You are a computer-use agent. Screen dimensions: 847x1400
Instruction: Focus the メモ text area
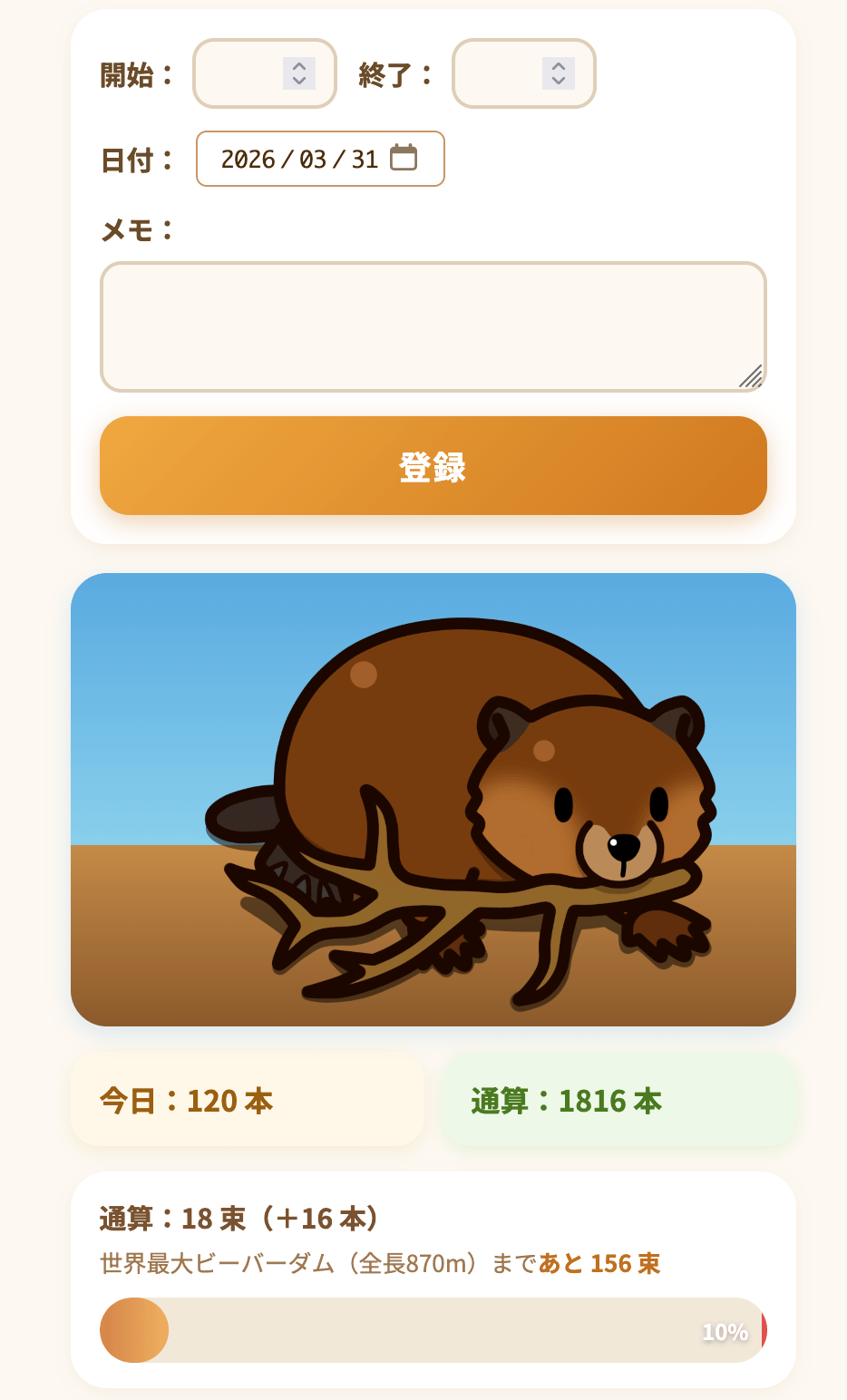coord(433,326)
